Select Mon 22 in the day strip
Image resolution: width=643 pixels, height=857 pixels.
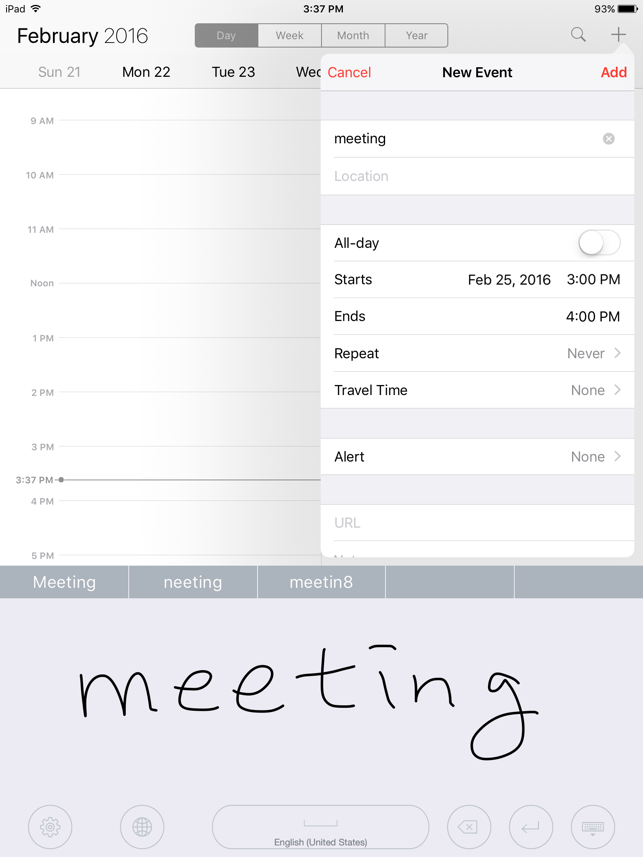click(146, 72)
